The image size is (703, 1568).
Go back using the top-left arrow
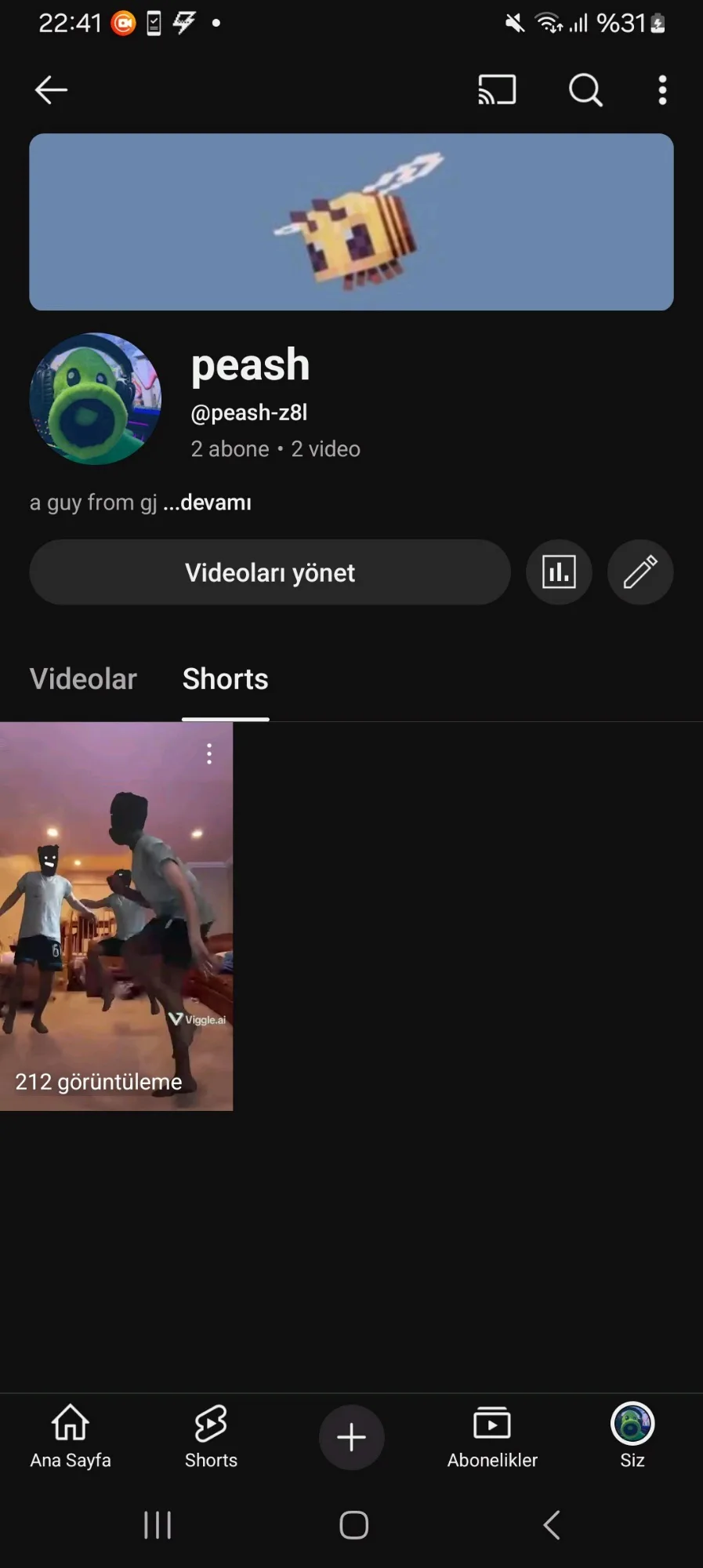tap(51, 90)
